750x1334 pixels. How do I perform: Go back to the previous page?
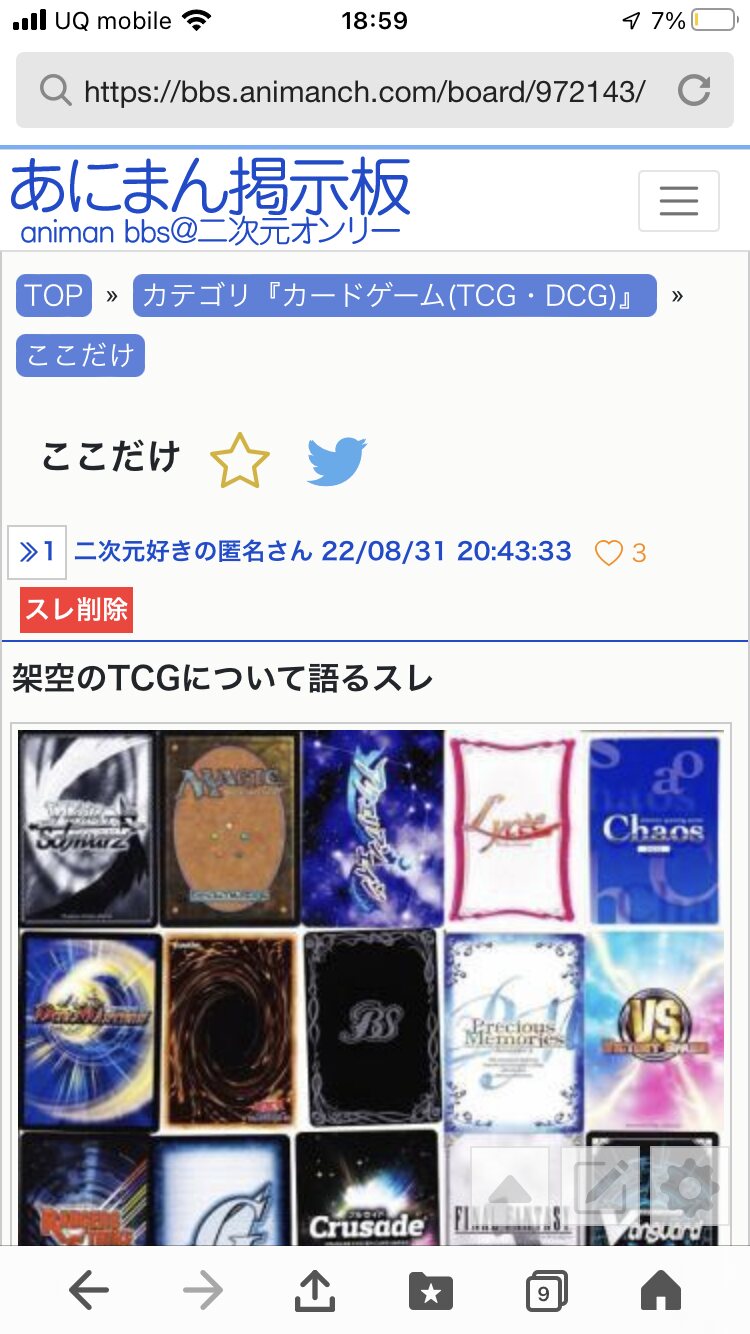(89, 1291)
